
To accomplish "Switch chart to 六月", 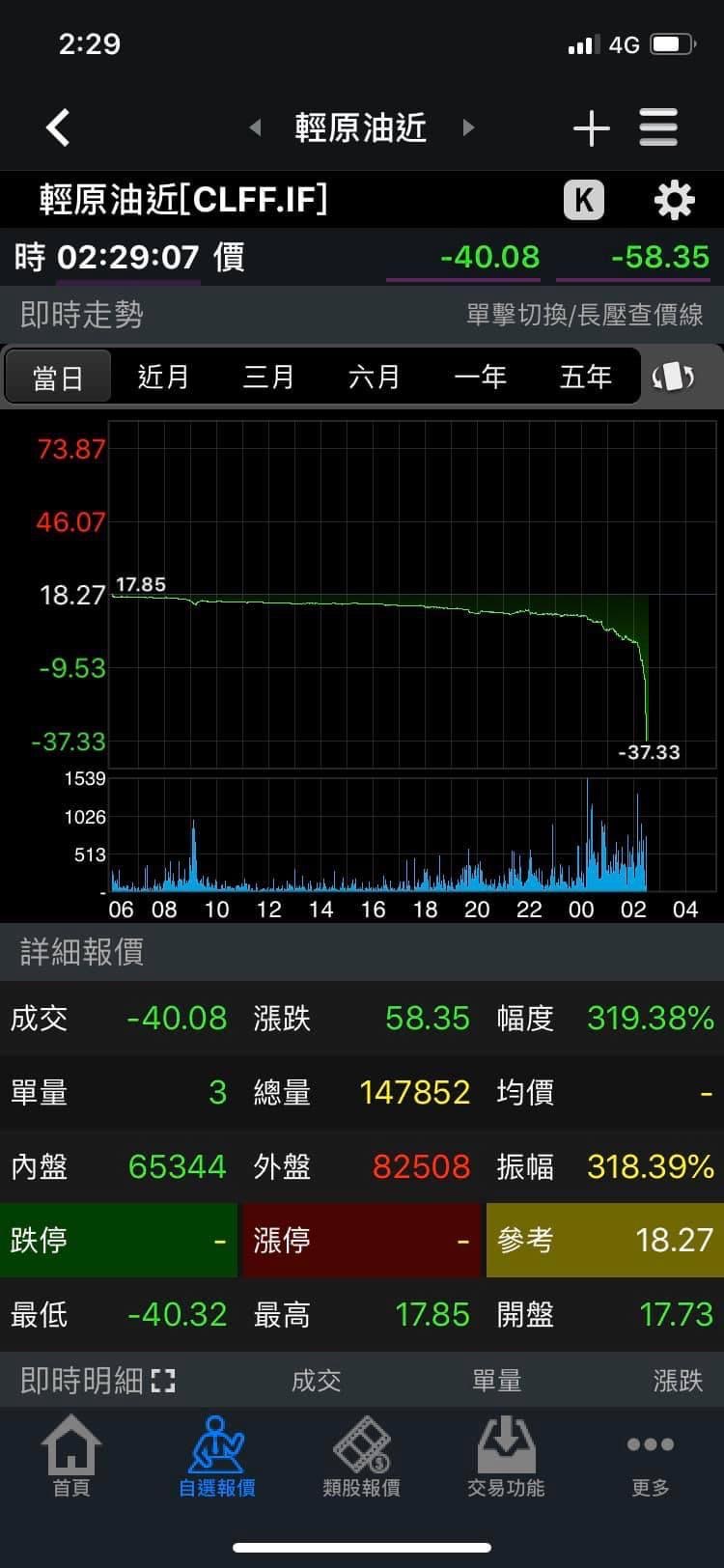I will (x=375, y=377).
